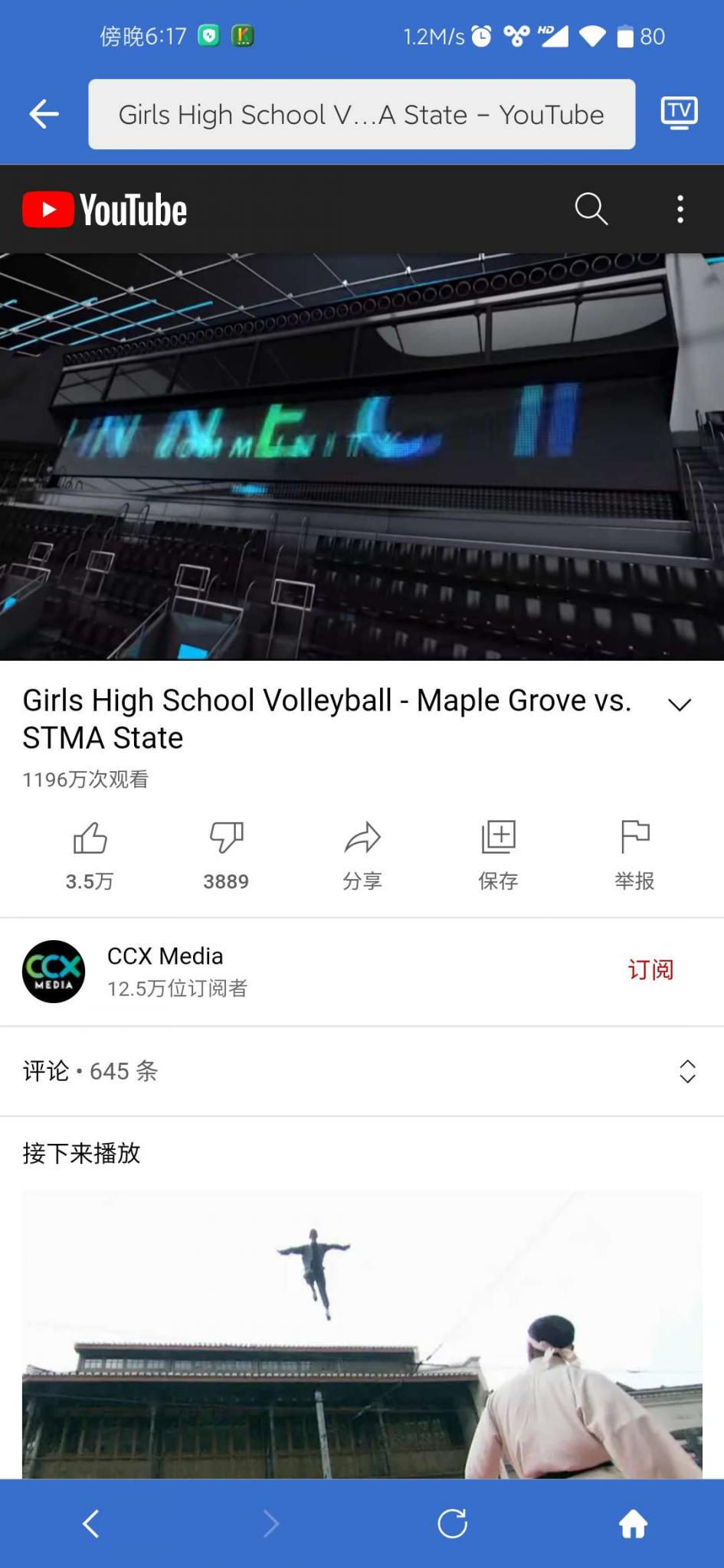Expand the 645 comments section
This screenshot has width=724, height=1568.
pyautogui.click(x=362, y=1070)
